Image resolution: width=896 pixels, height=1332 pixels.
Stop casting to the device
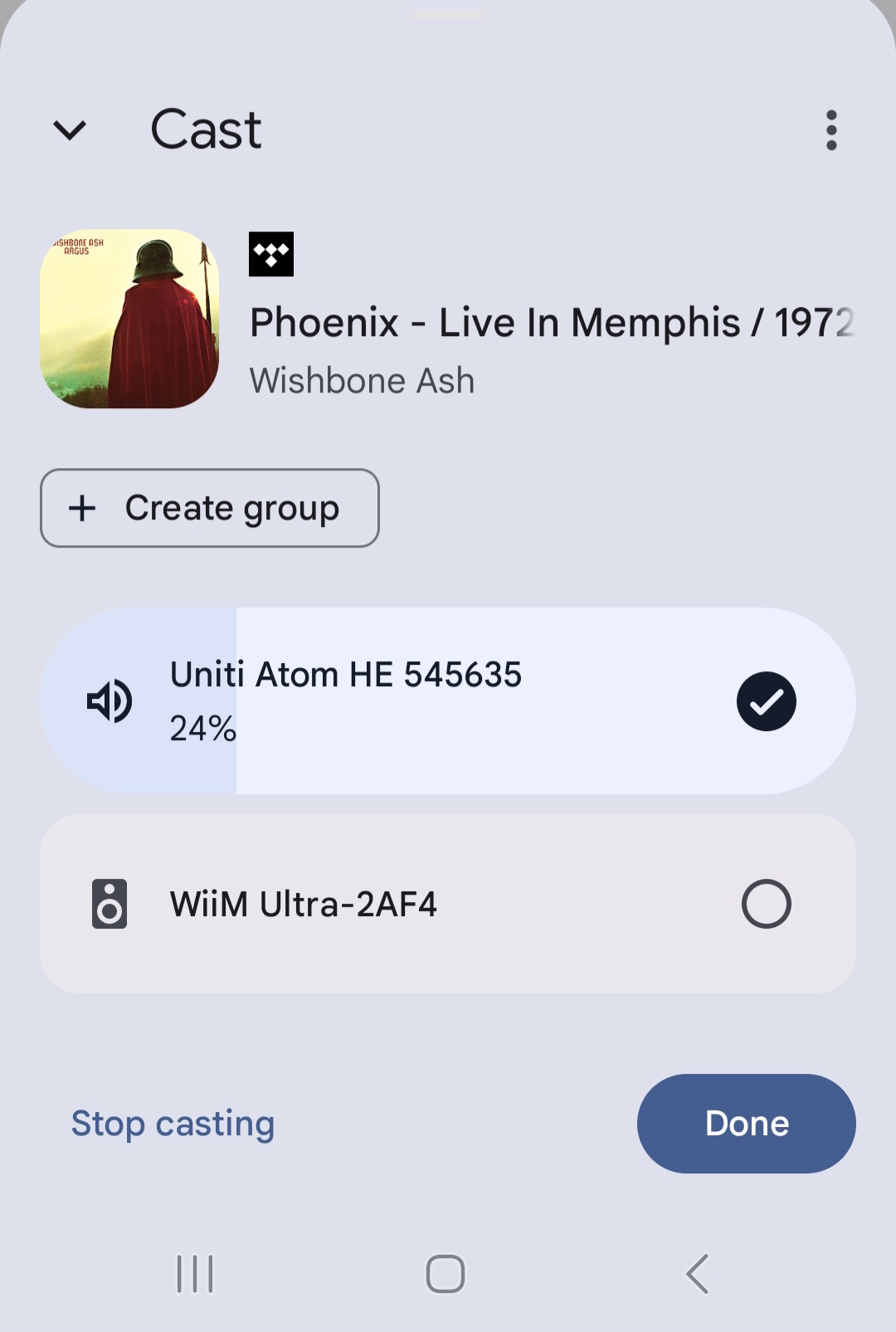point(173,1124)
